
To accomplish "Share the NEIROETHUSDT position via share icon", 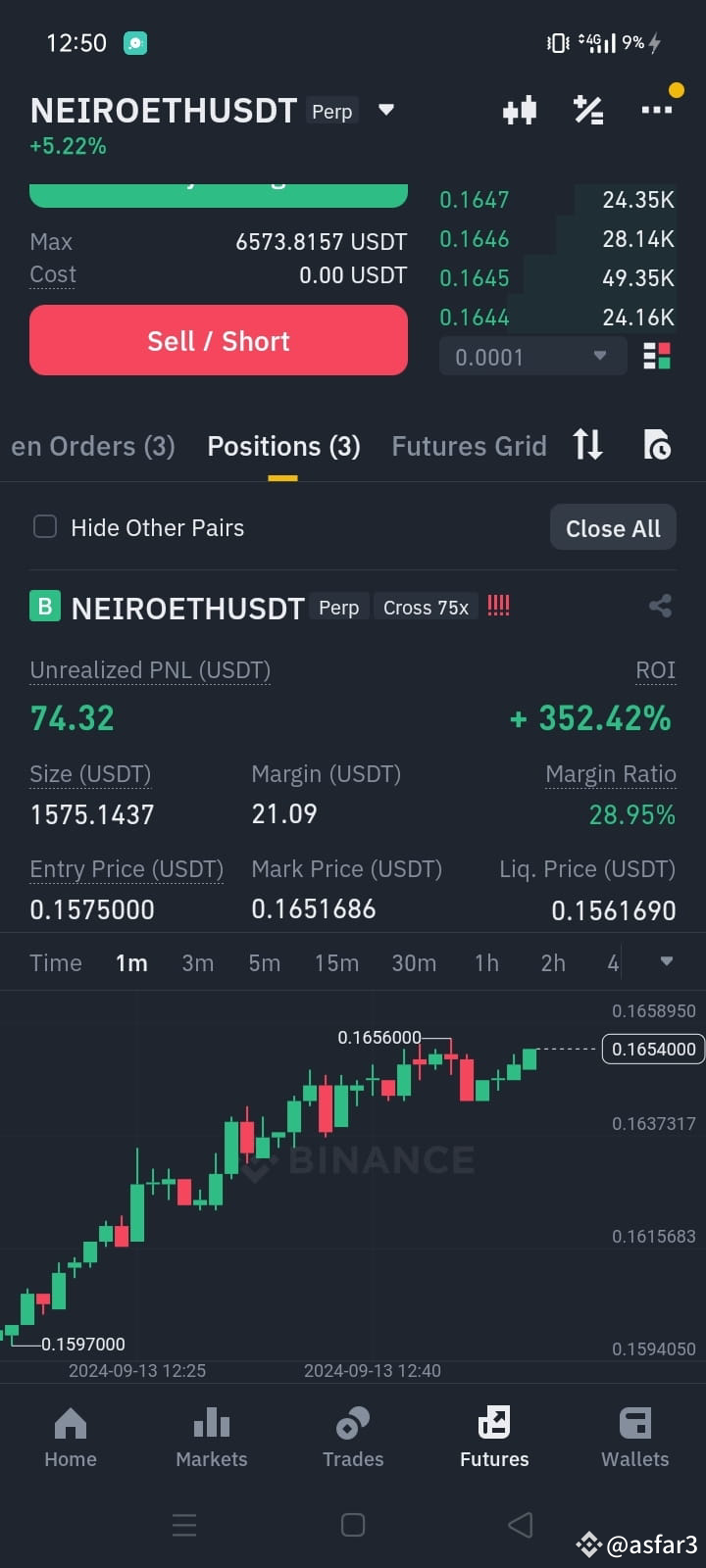I will [660, 606].
